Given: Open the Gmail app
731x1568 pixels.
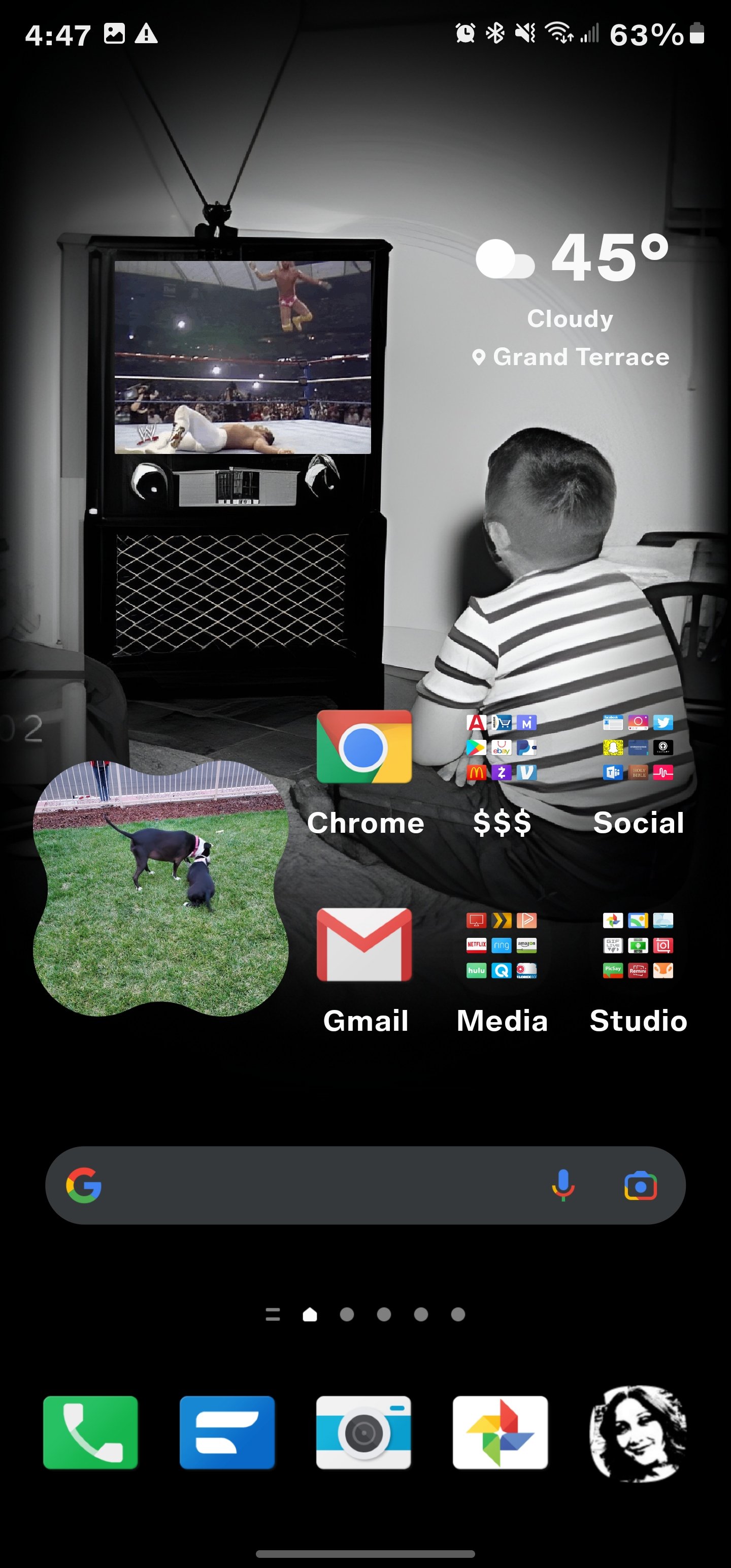Looking at the screenshot, I should 364,944.
